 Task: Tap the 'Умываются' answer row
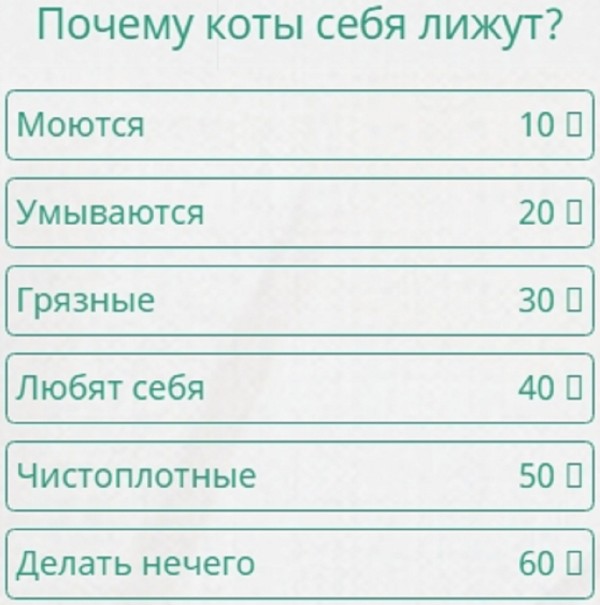point(300,213)
